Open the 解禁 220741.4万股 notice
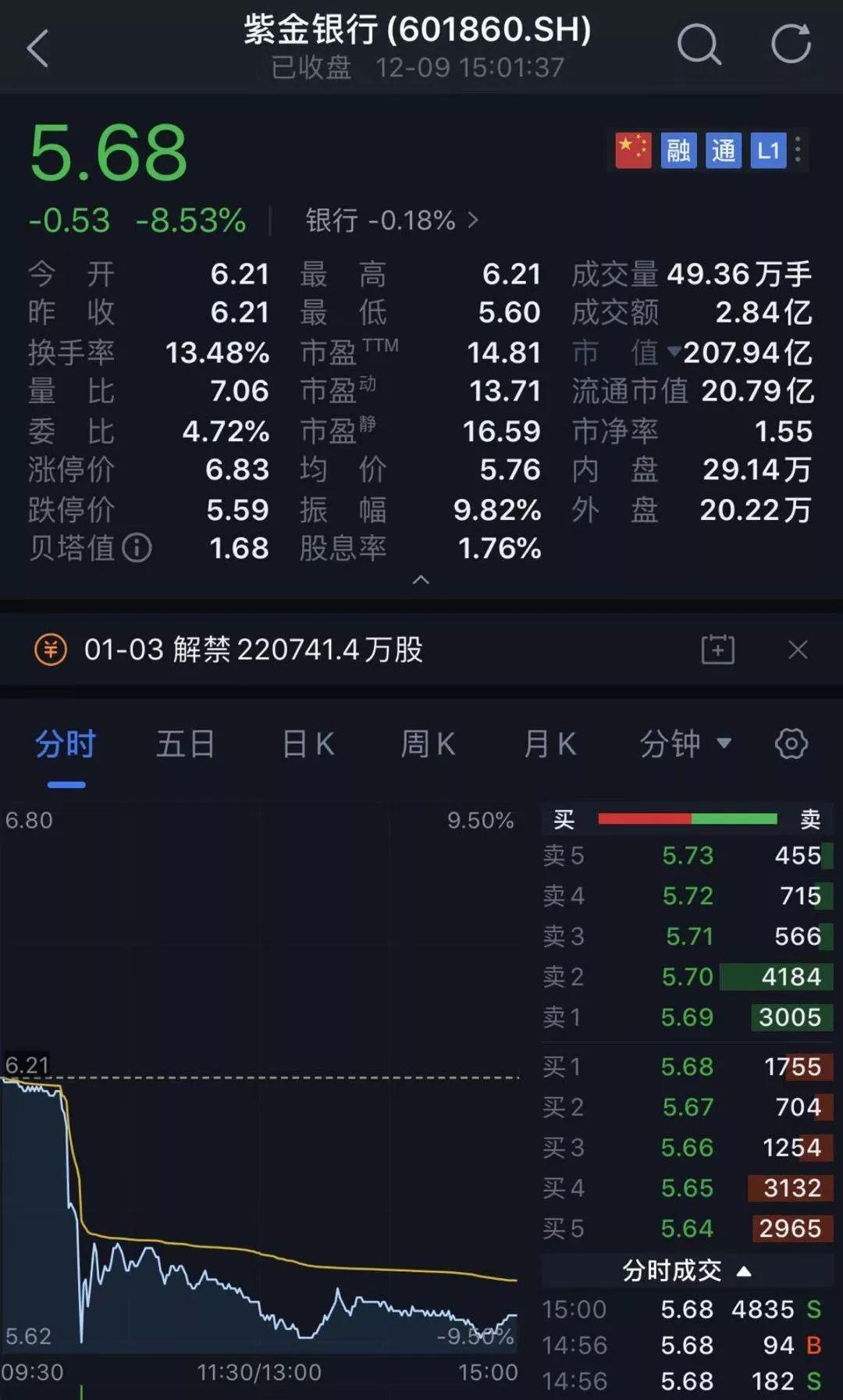Image resolution: width=843 pixels, height=1400 pixels. pyautogui.click(x=254, y=650)
